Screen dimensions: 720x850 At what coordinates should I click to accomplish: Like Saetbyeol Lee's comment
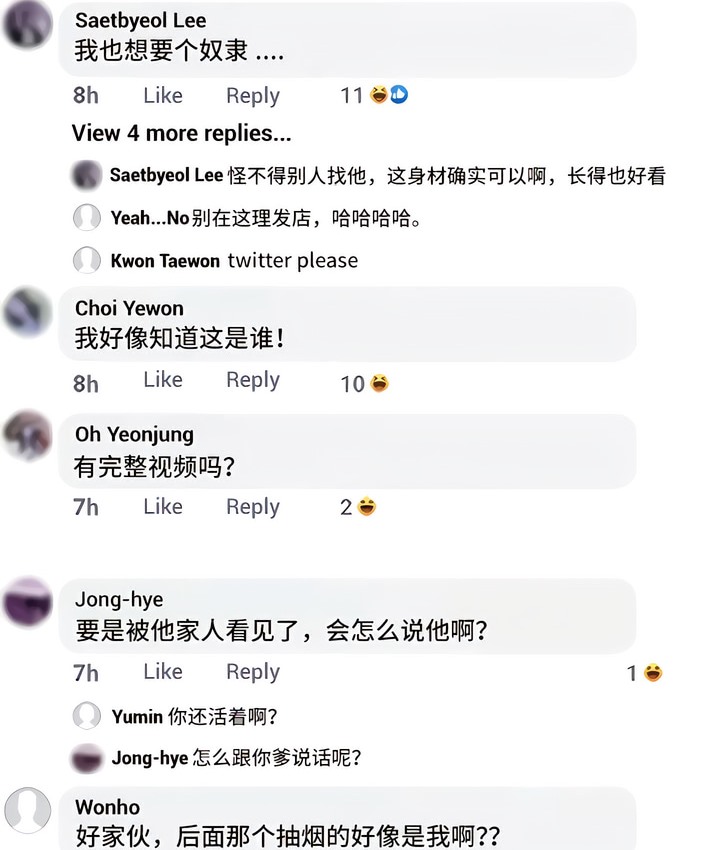162,95
